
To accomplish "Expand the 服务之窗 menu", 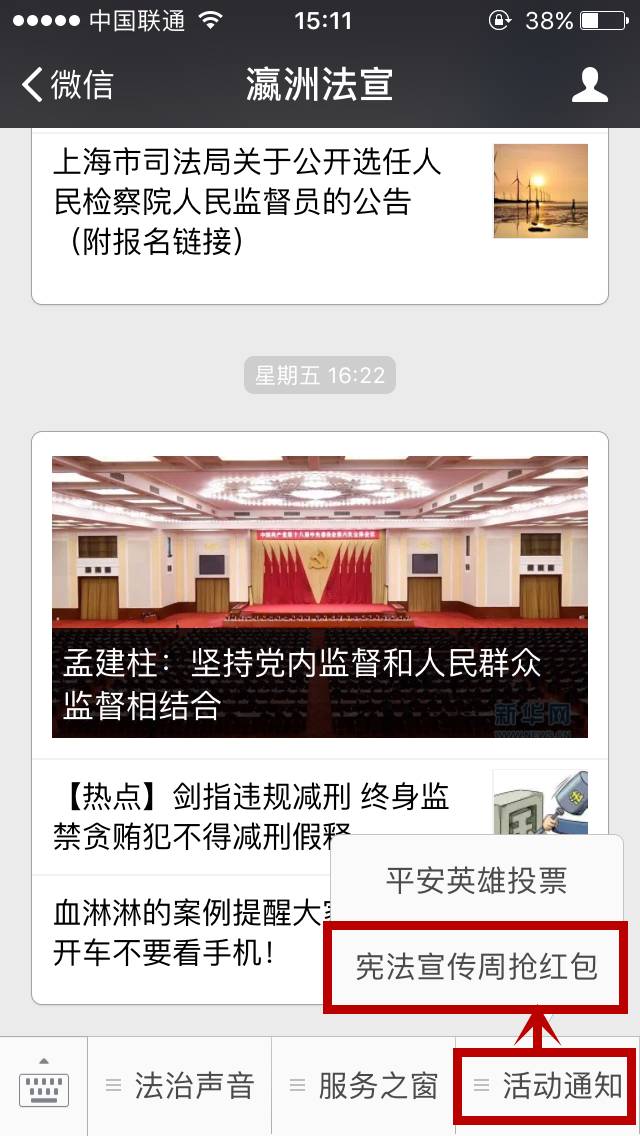I will [364, 1086].
